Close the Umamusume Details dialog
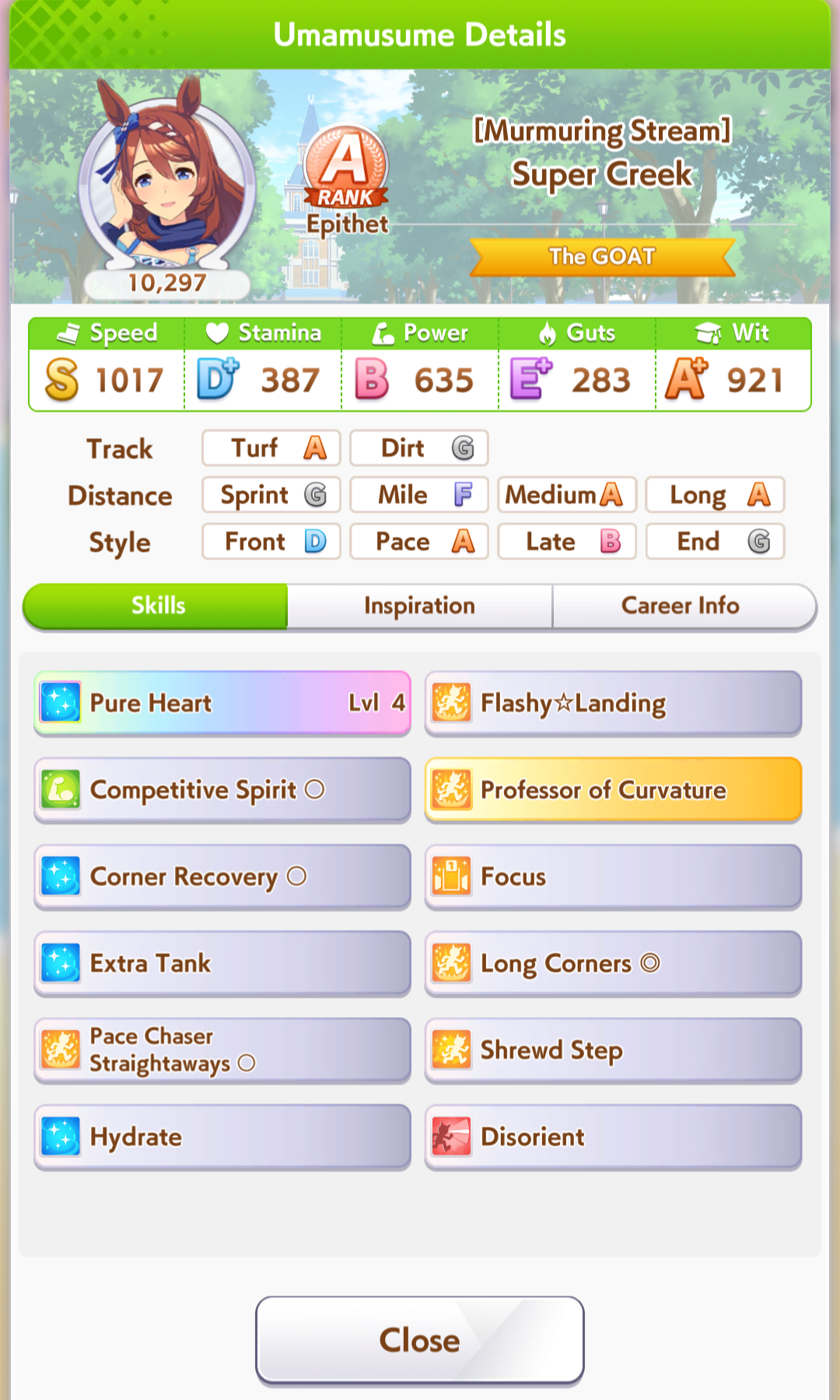Screen dimensions: 840x1400 coord(419,1340)
